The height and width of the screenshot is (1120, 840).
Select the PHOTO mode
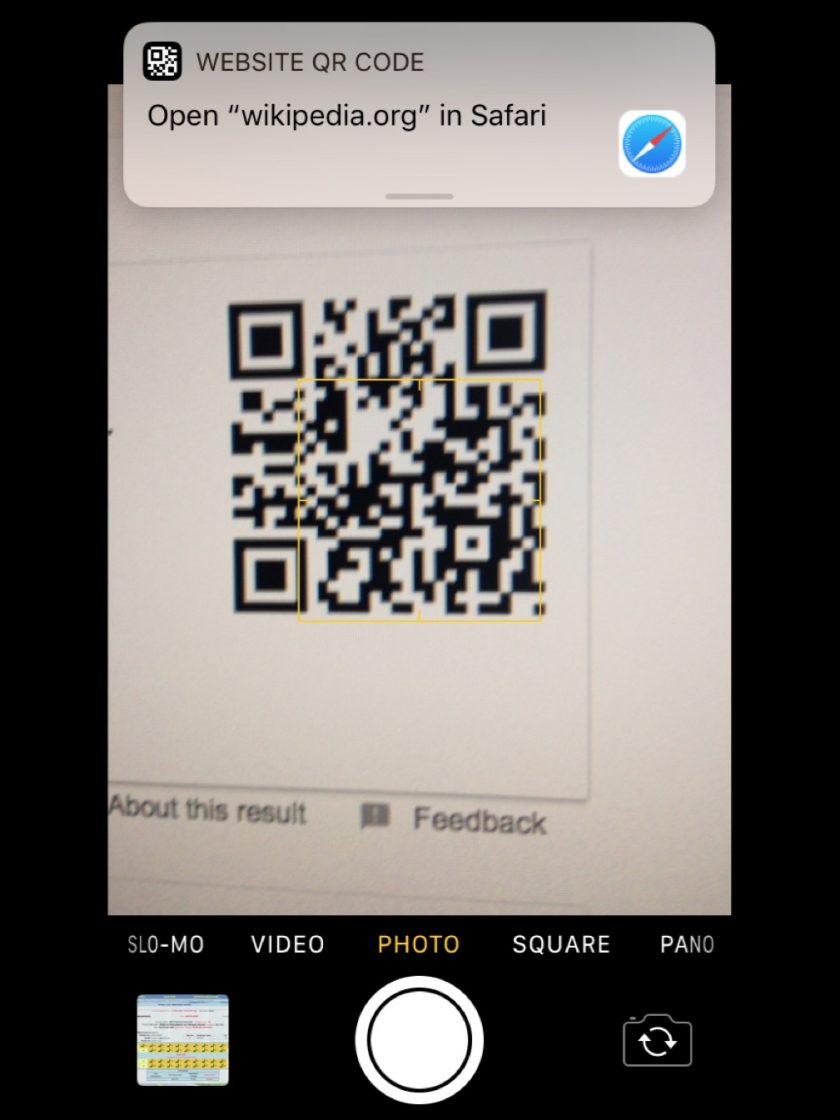(419, 945)
